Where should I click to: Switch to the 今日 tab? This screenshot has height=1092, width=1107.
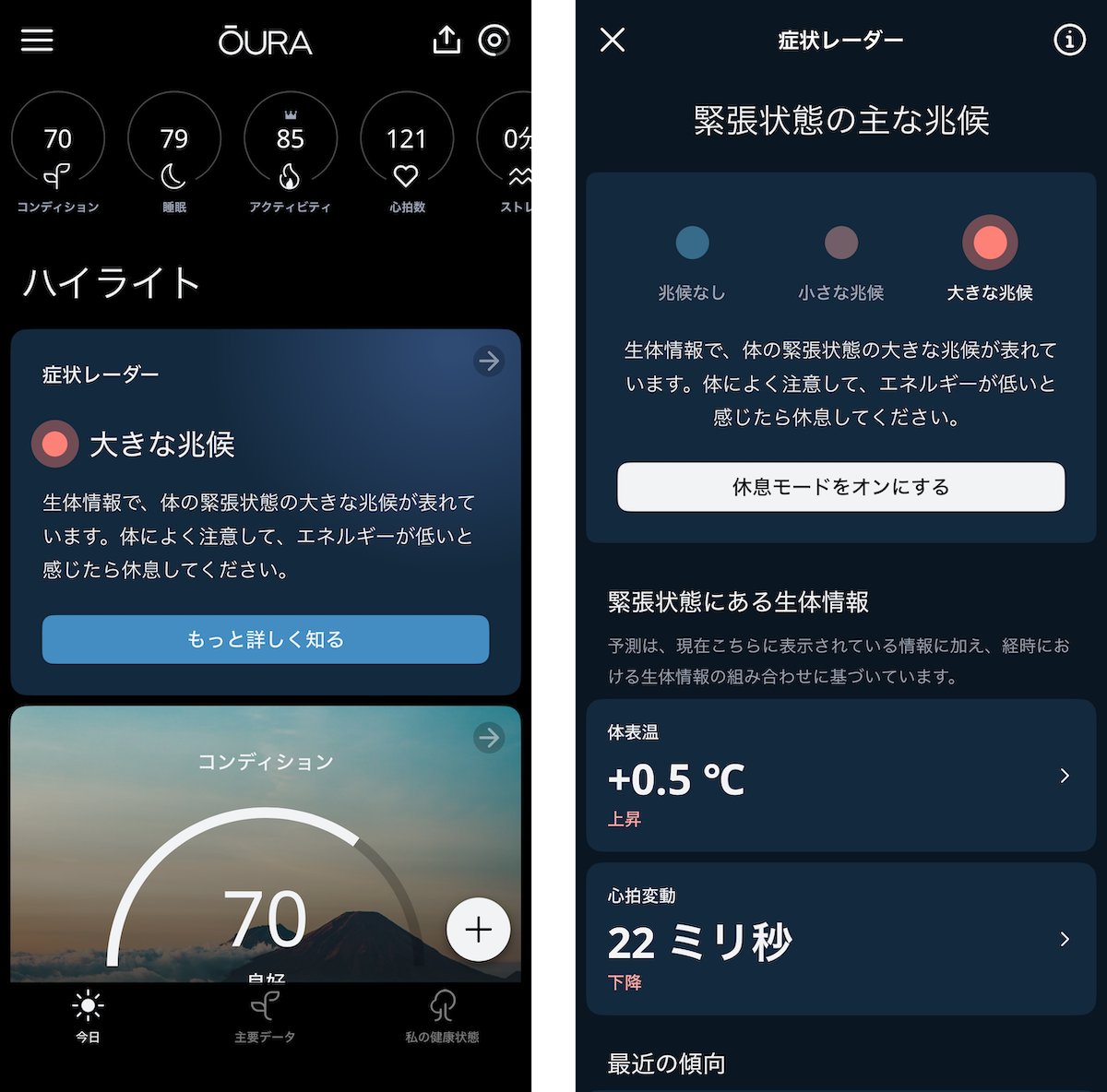point(88,1016)
